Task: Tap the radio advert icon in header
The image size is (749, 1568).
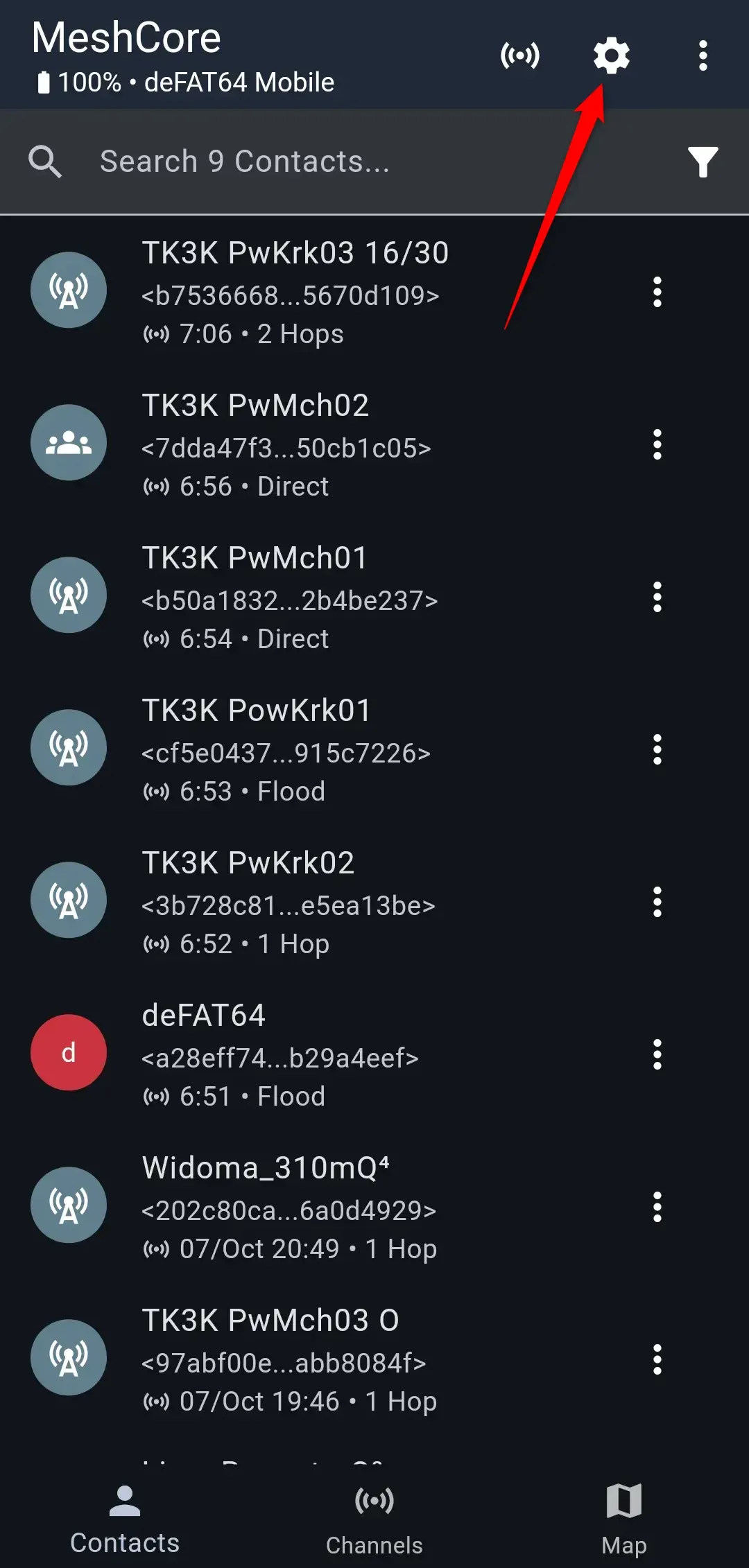Action: tap(519, 55)
